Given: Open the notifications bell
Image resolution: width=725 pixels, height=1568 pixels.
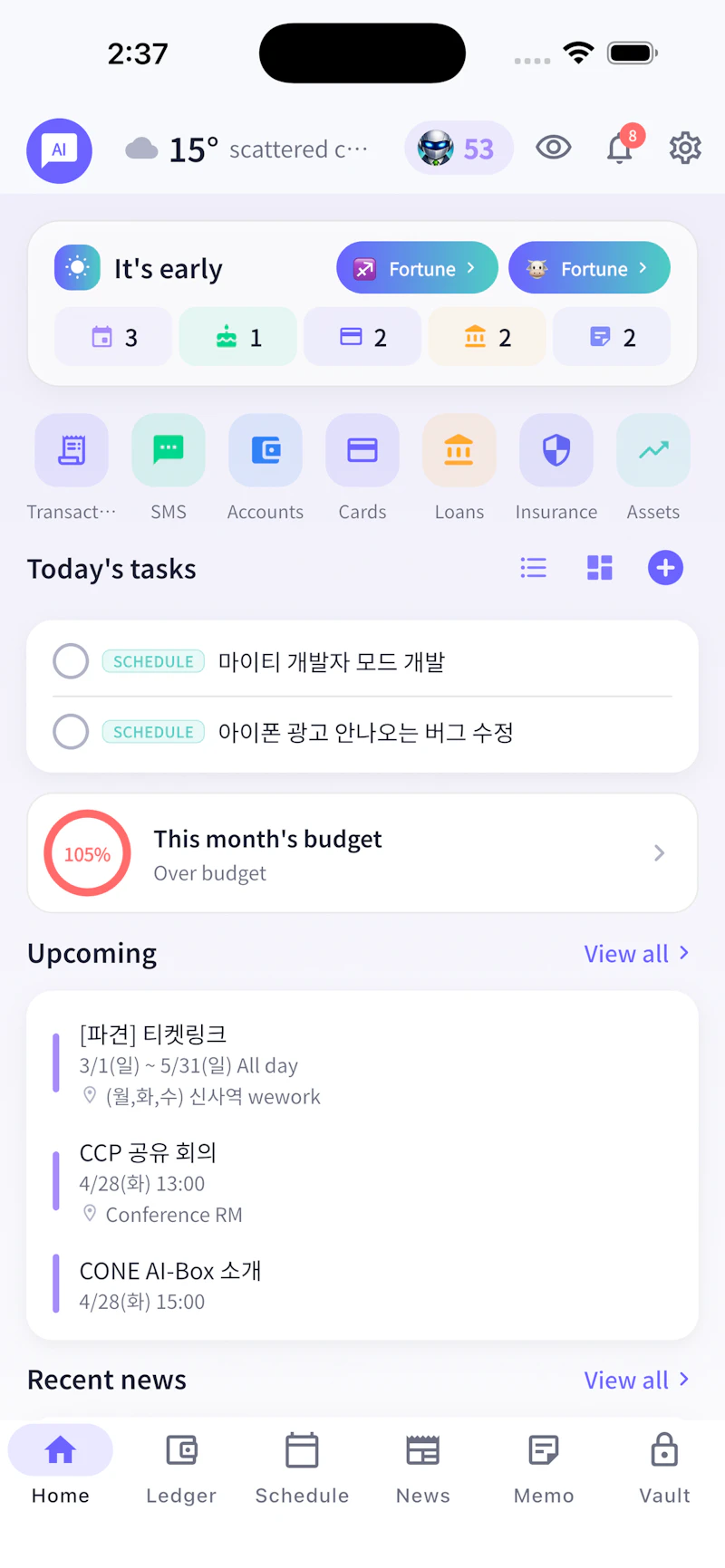Looking at the screenshot, I should point(620,148).
